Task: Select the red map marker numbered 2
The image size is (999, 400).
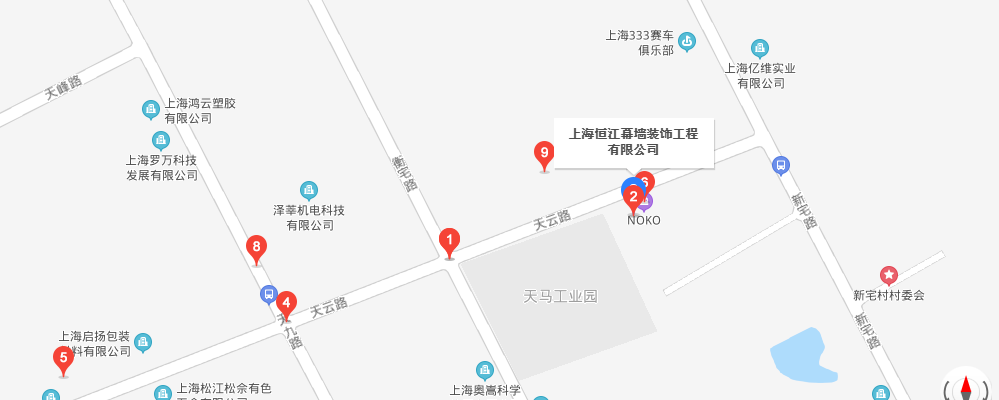Action: (633, 197)
